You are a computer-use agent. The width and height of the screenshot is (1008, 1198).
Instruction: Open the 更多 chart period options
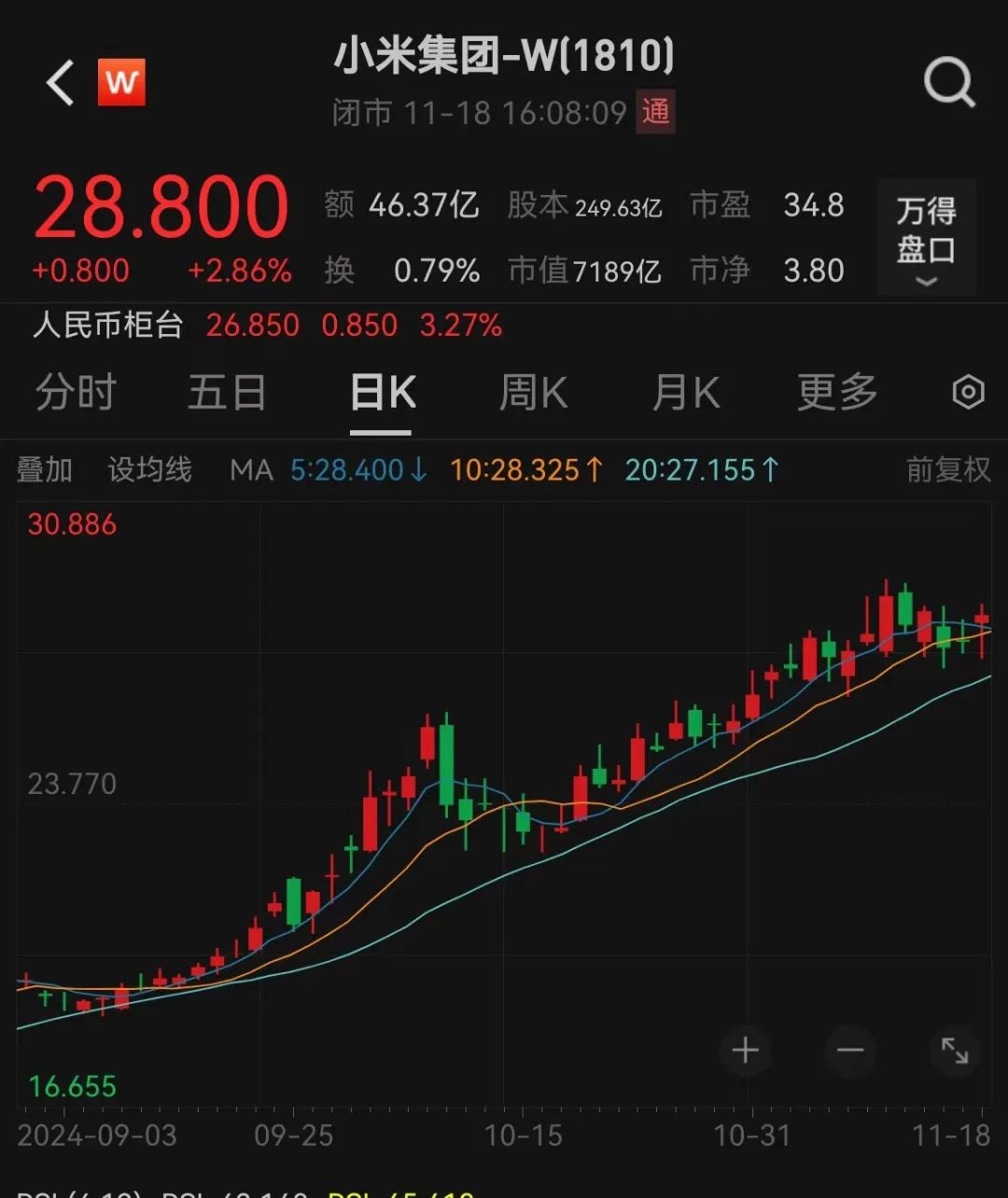click(837, 392)
